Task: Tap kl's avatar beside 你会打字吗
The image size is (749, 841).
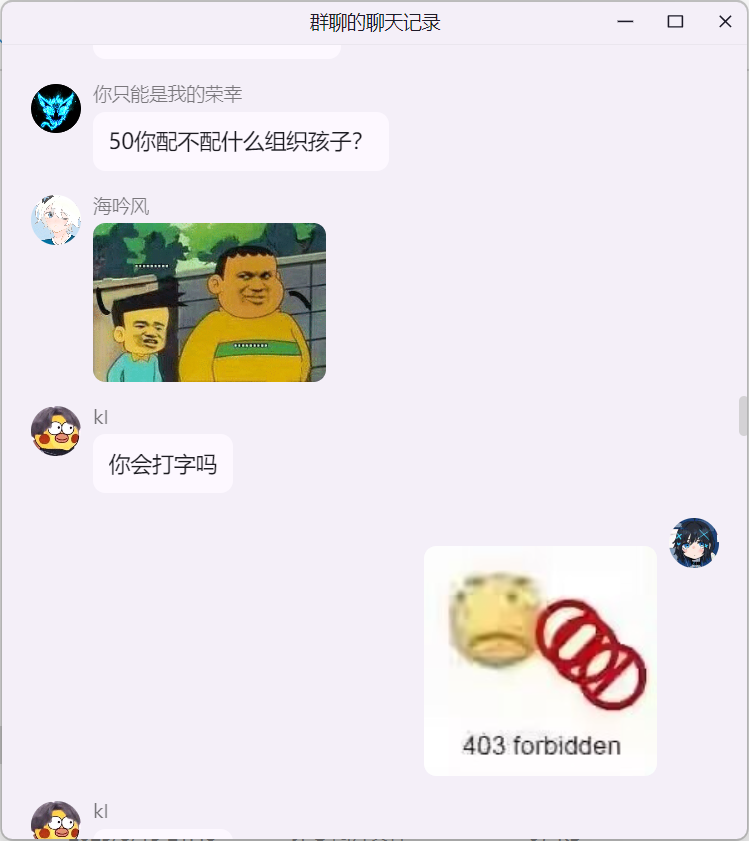Action: pyautogui.click(x=56, y=431)
